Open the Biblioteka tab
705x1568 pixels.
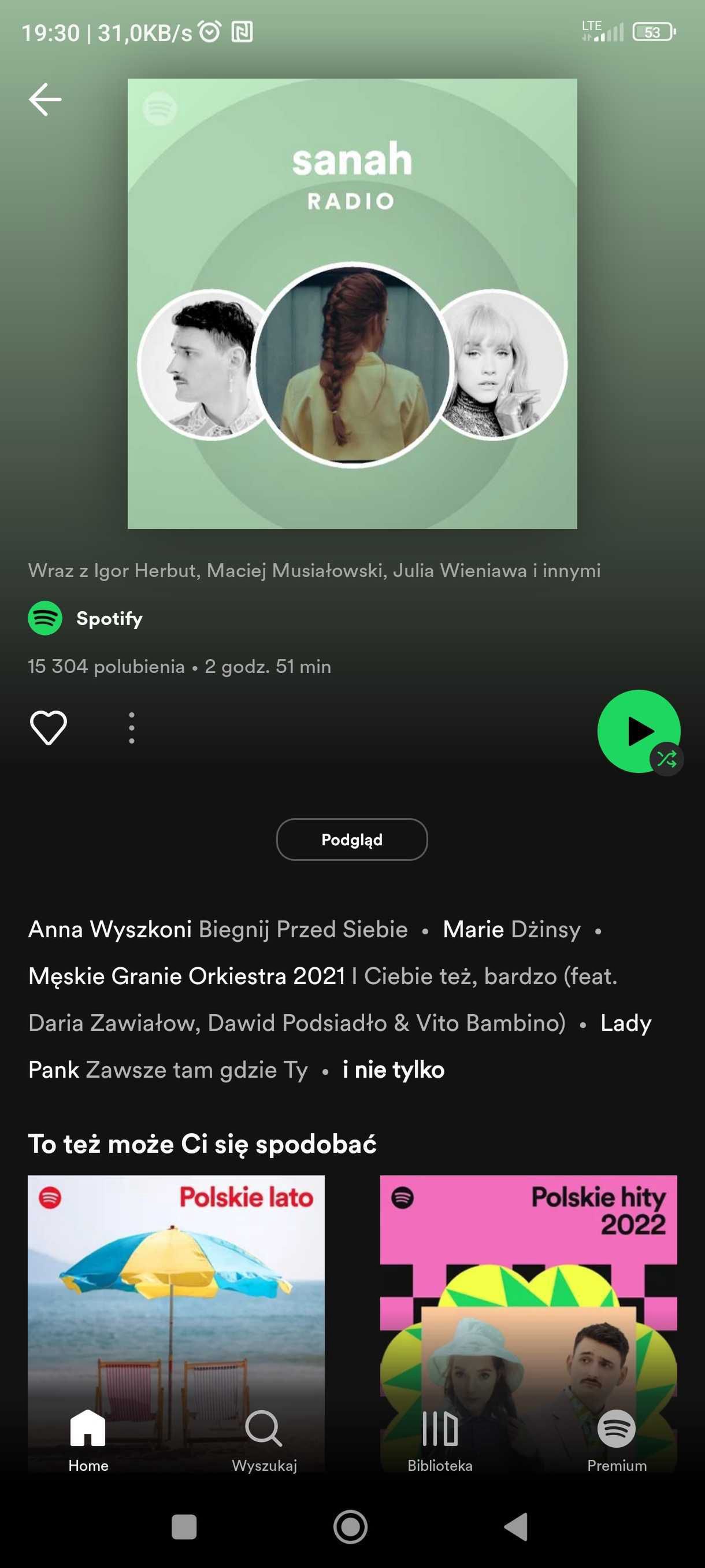click(x=440, y=1440)
